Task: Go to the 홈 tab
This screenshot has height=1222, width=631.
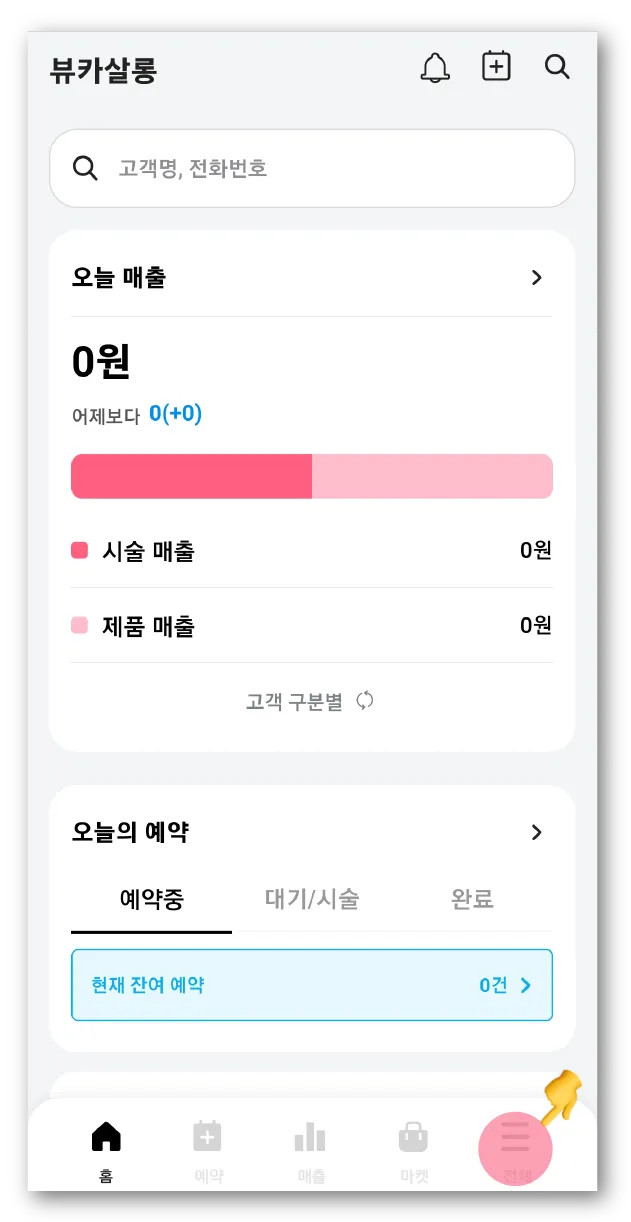Action: [106, 1148]
